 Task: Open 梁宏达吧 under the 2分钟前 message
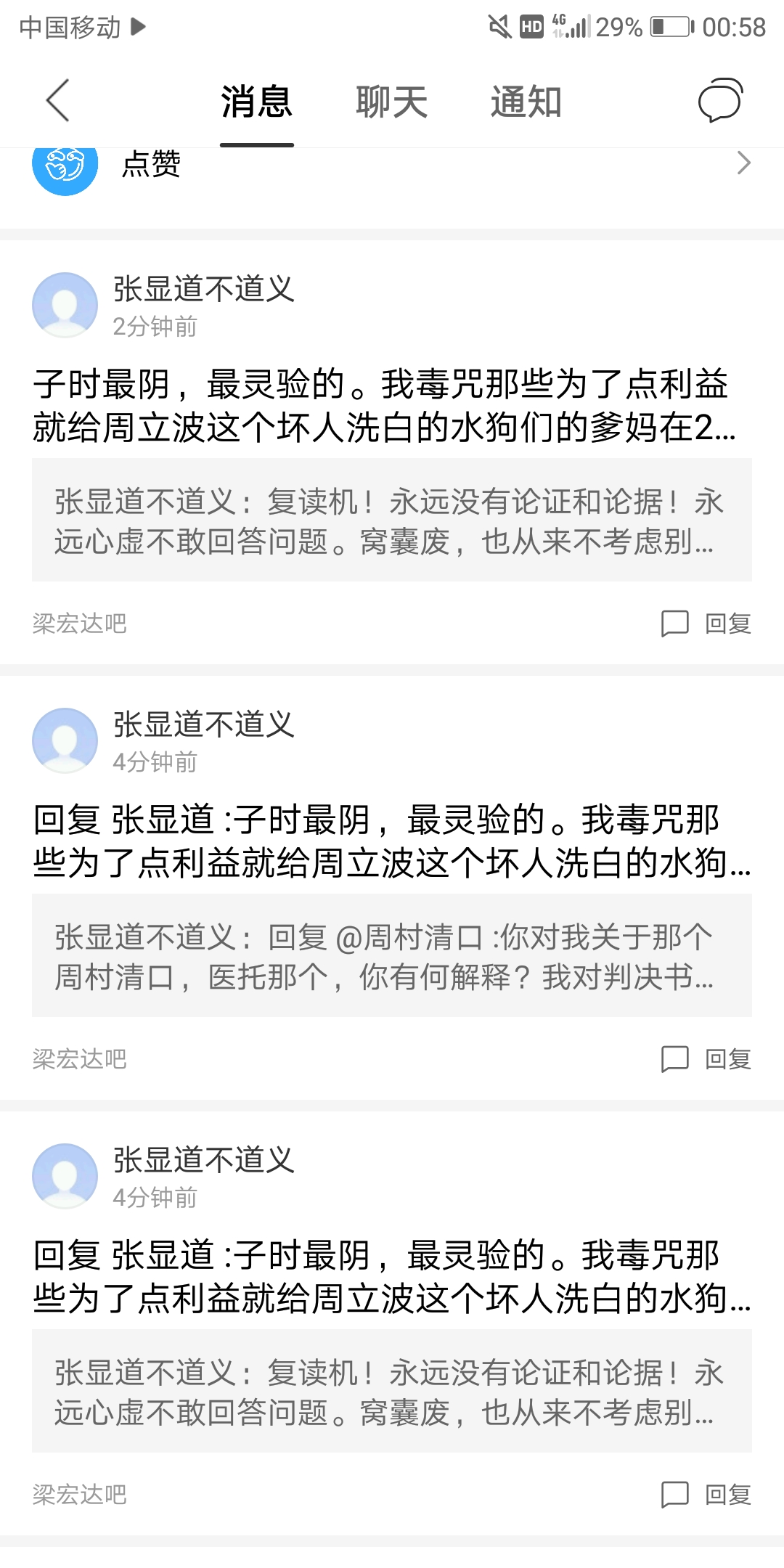click(x=80, y=624)
